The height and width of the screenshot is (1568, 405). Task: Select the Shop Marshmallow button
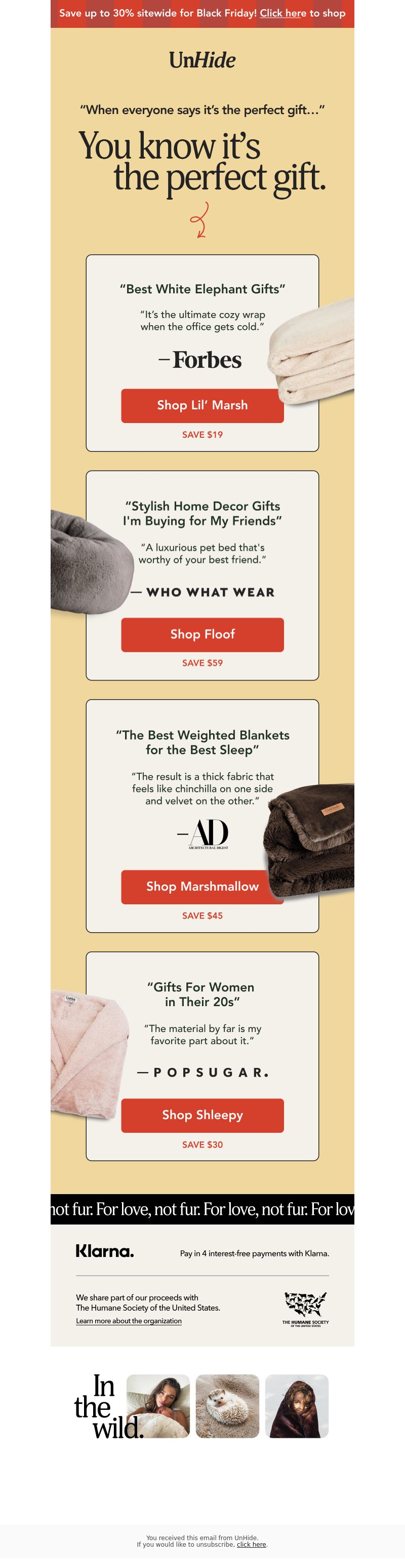click(x=202, y=886)
